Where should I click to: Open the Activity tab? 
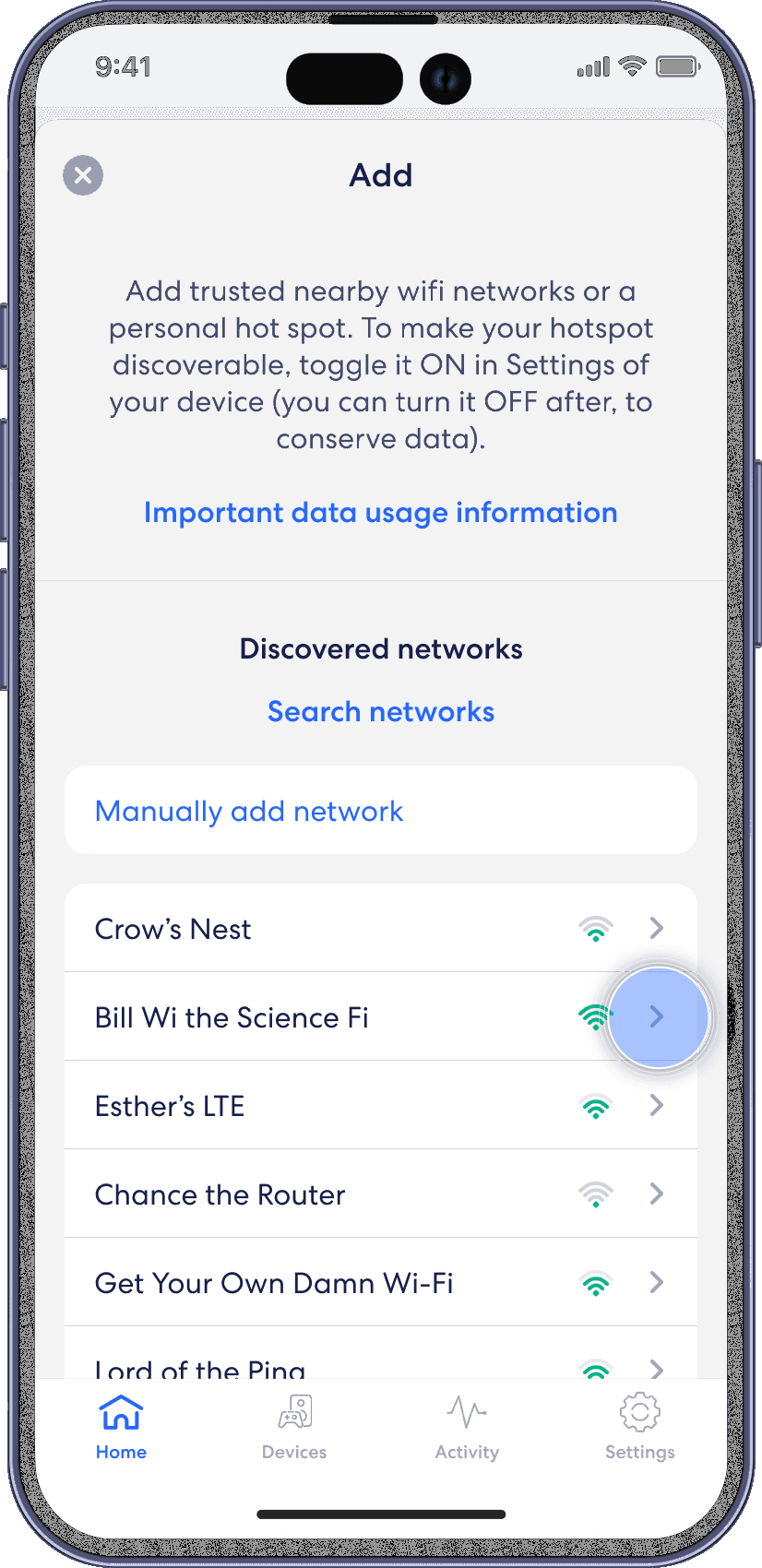(x=467, y=1427)
